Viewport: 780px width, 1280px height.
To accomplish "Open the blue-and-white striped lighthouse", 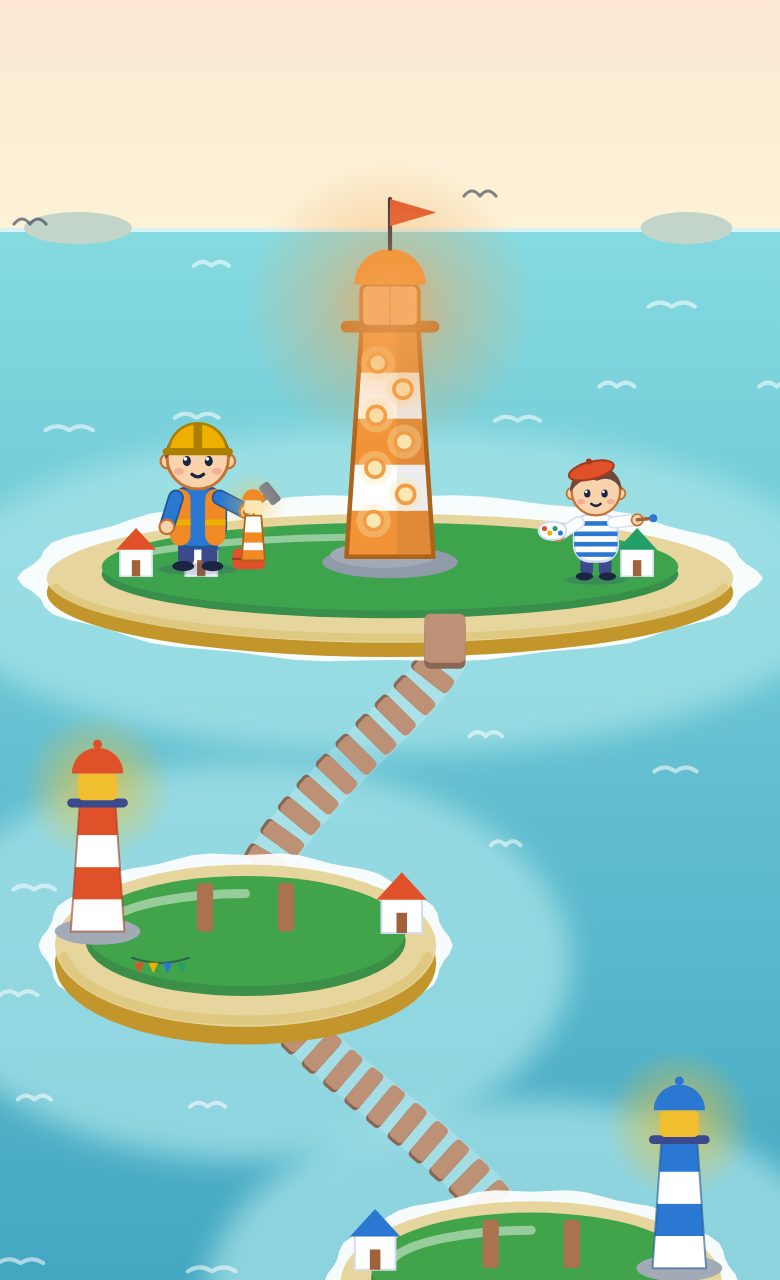I will tap(679, 1178).
